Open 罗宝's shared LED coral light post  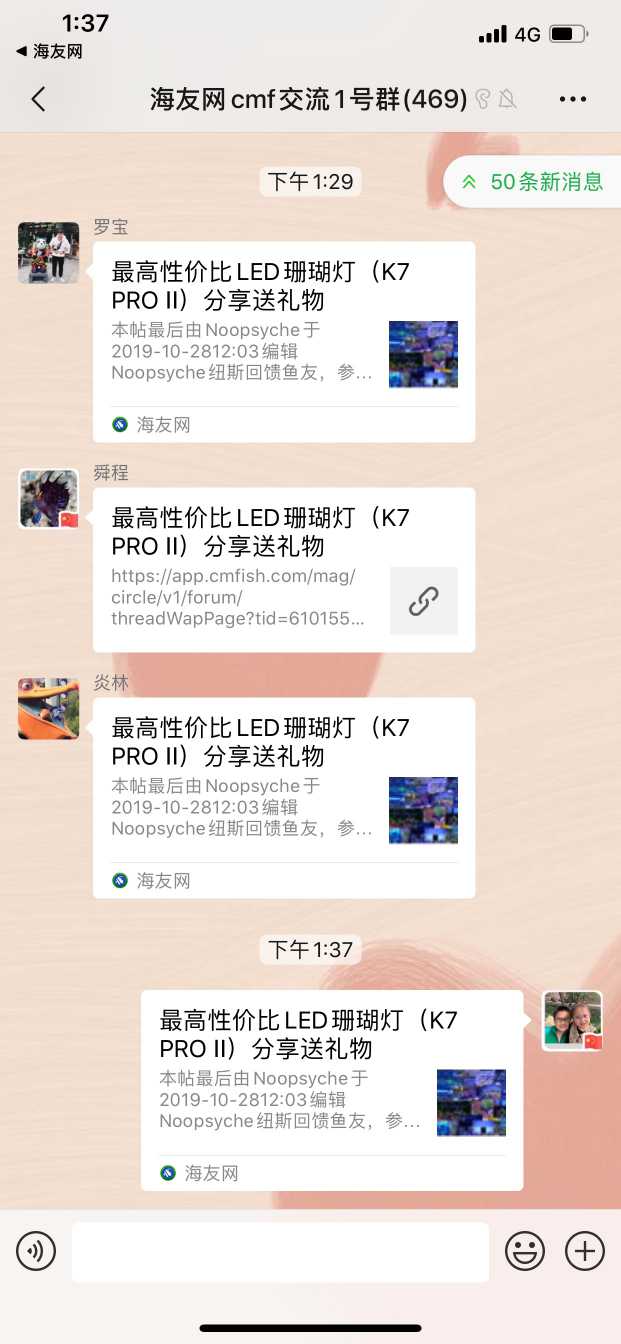pos(284,341)
